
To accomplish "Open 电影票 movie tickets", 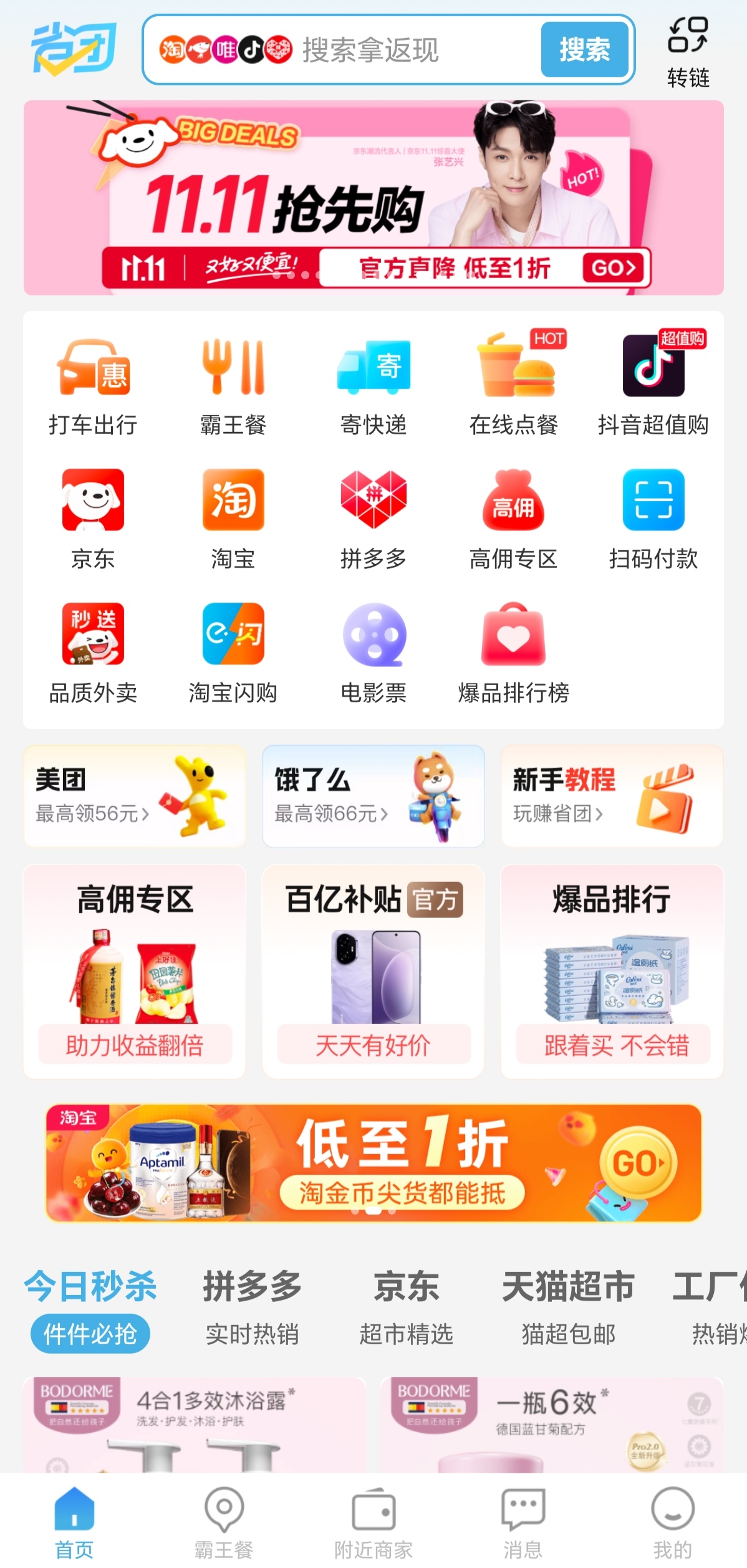I will pyautogui.click(x=373, y=653).
